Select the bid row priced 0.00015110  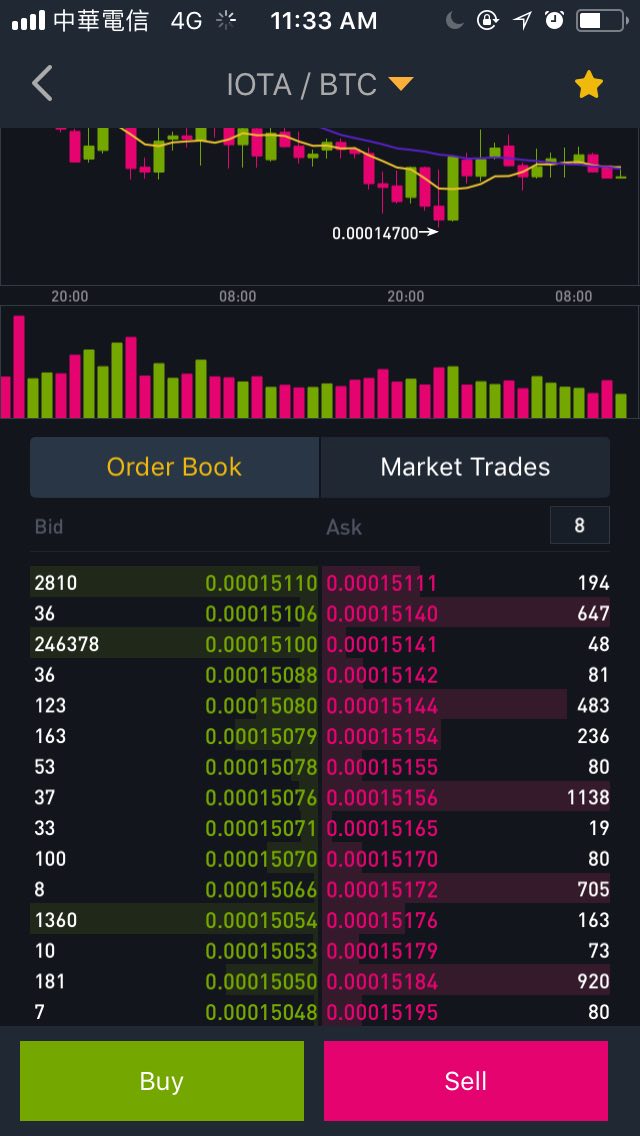click(x=175, y=583)
